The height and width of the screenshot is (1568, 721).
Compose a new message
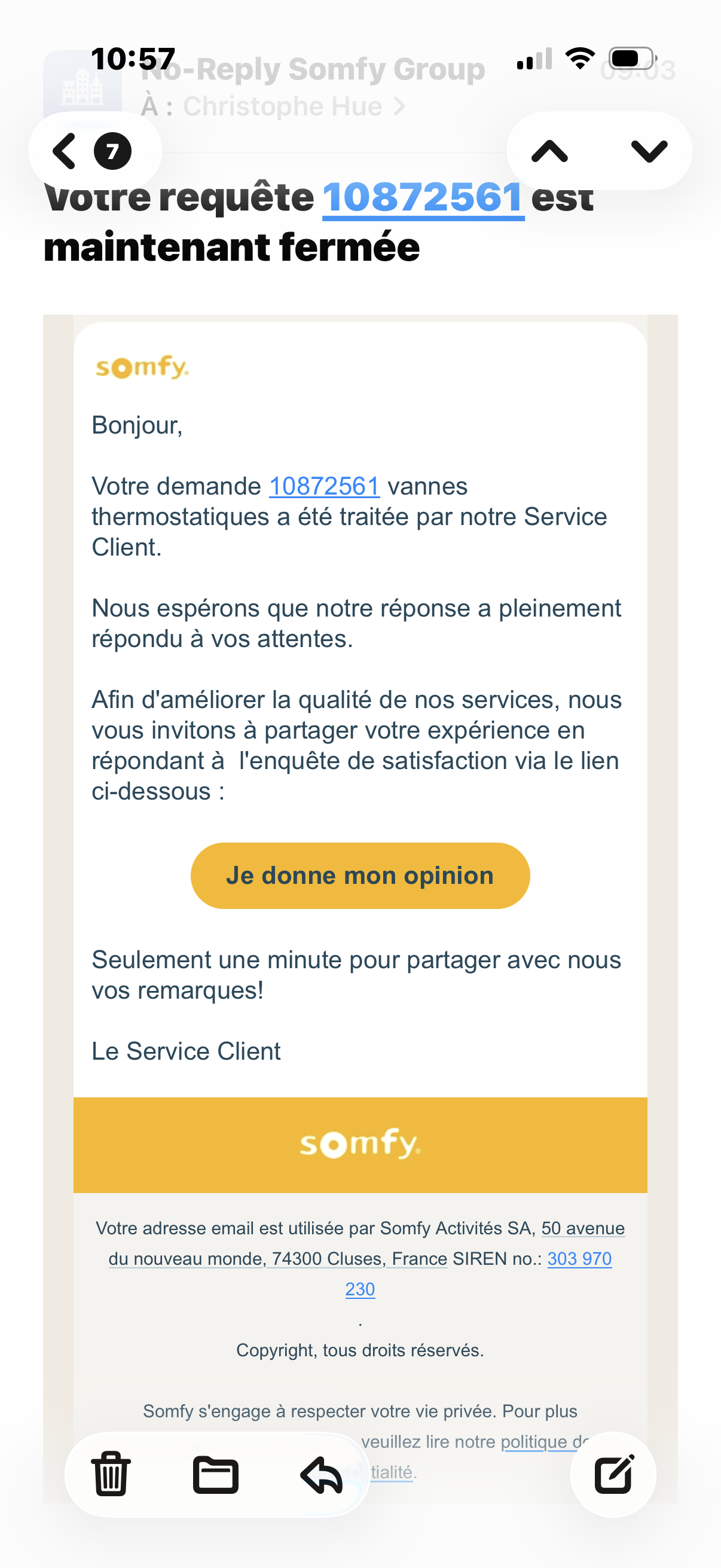[x=613, y=1474]
